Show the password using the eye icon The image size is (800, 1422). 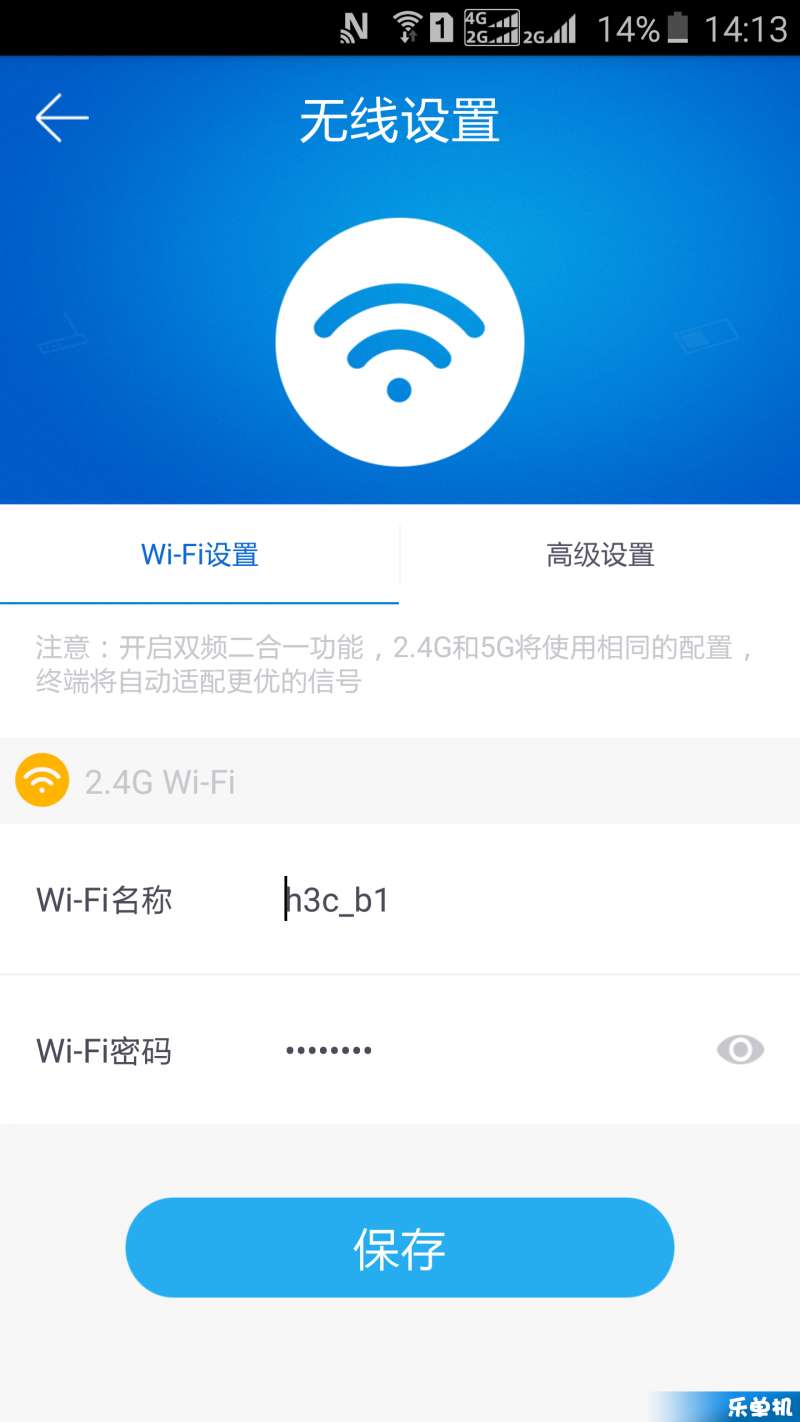coord(740,1049)
